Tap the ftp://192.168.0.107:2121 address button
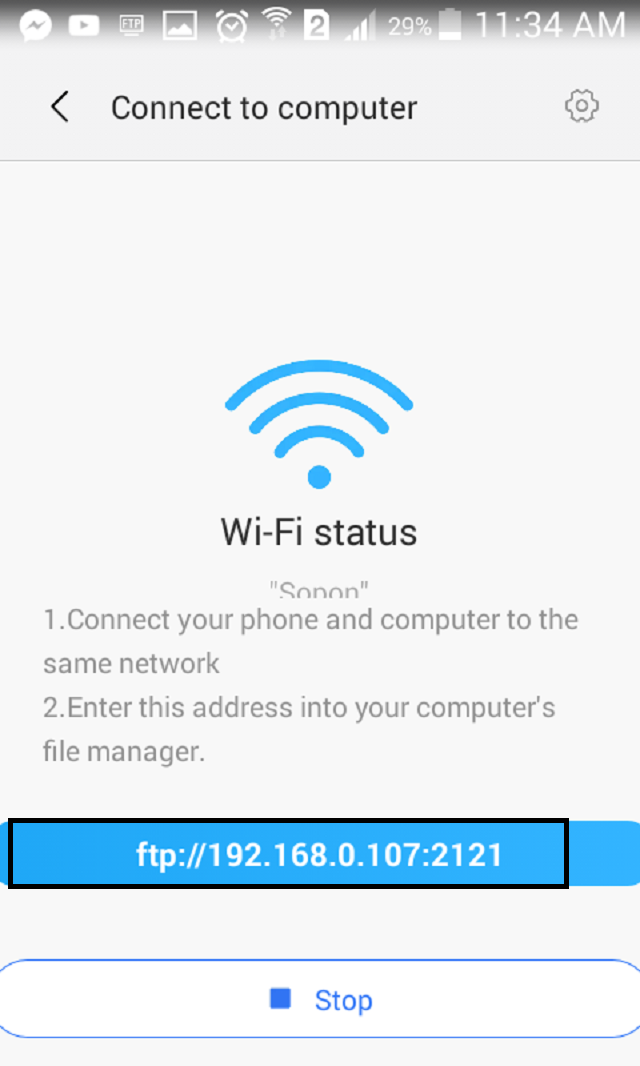Image resolution: width=640 pixels, height=1066 pixels. (x=319, y=854)
